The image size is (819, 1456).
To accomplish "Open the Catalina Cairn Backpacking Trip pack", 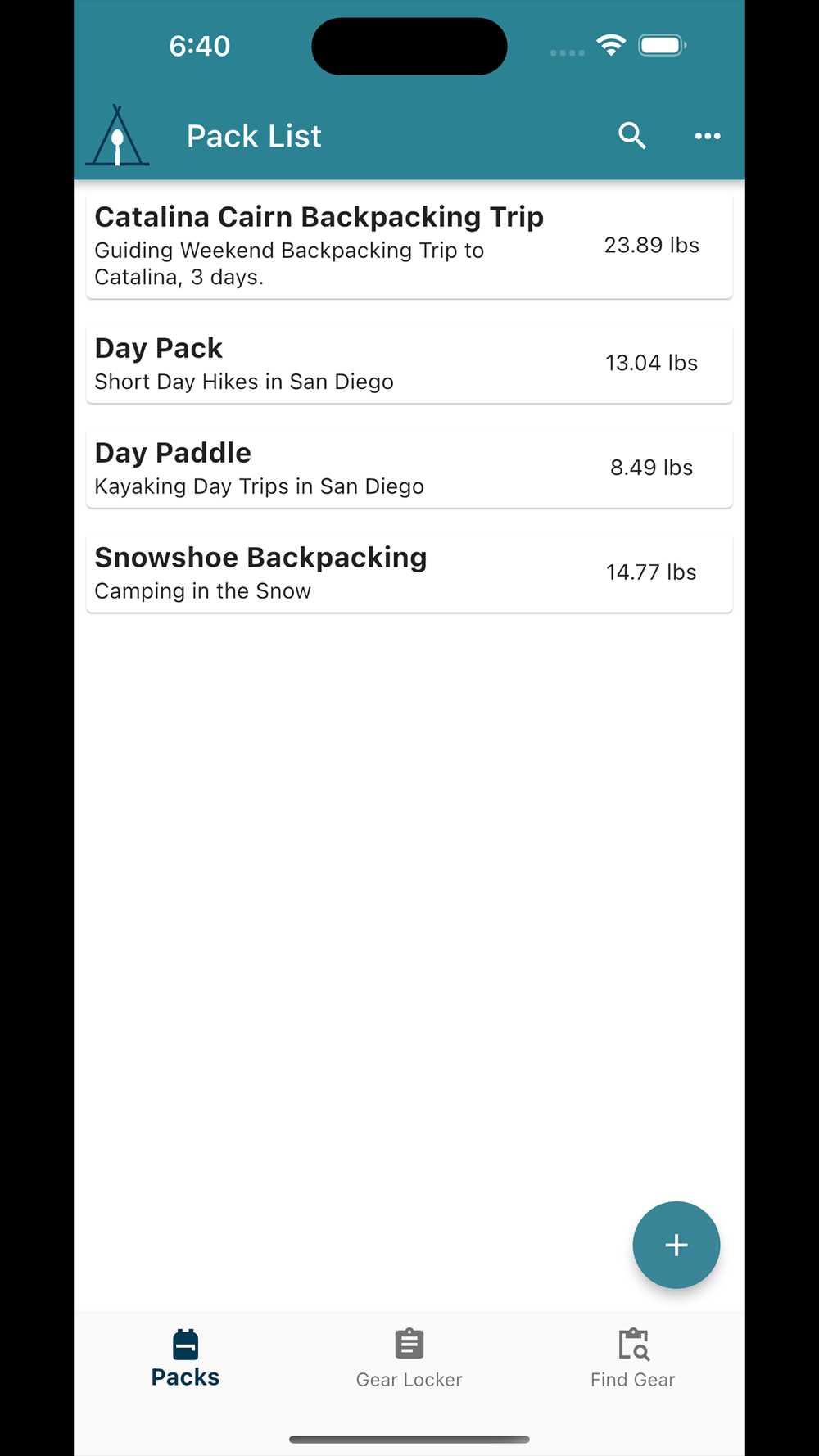I will (409, 246).
